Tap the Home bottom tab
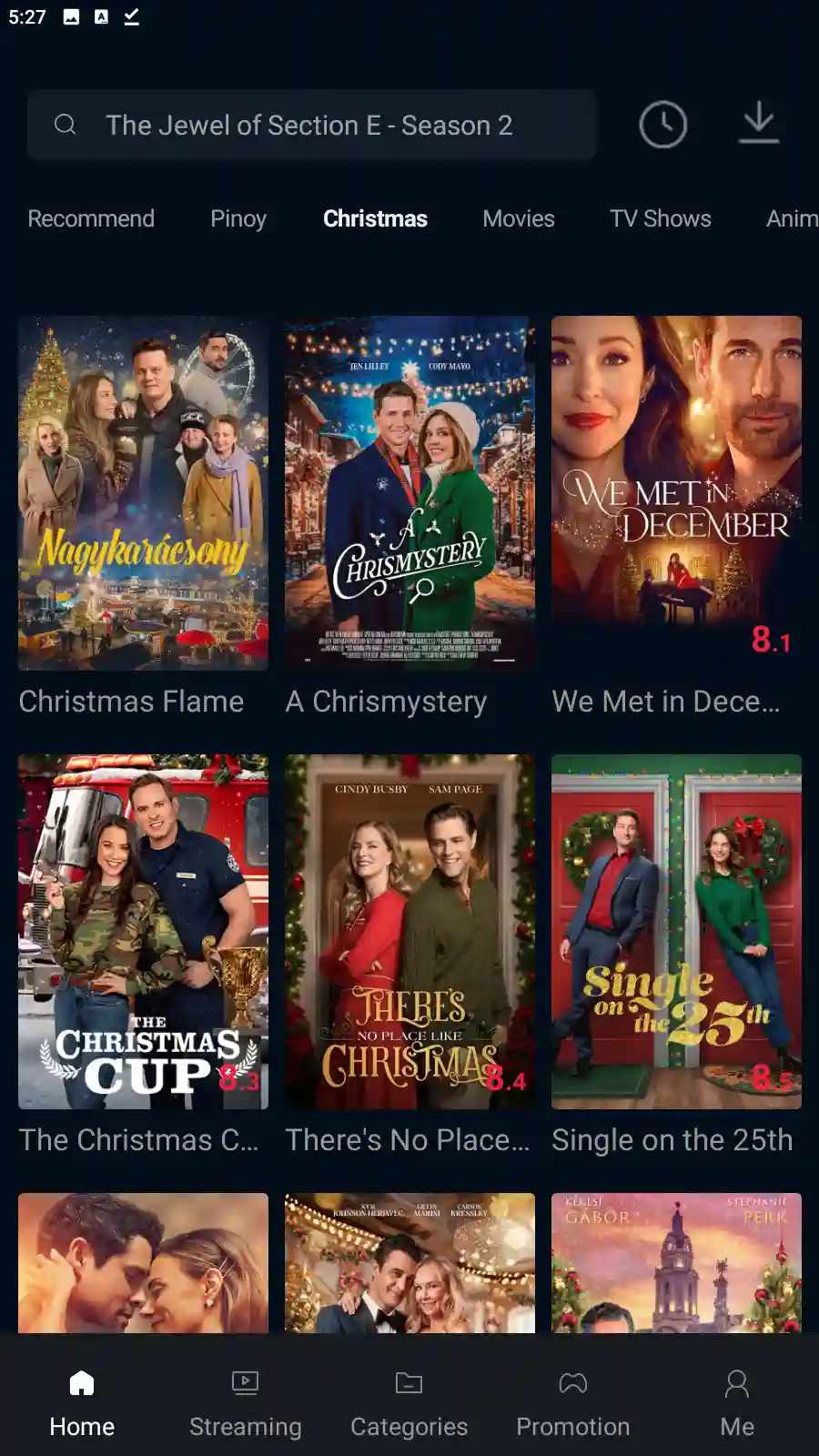The image size is (819, 1456). 82,1401
